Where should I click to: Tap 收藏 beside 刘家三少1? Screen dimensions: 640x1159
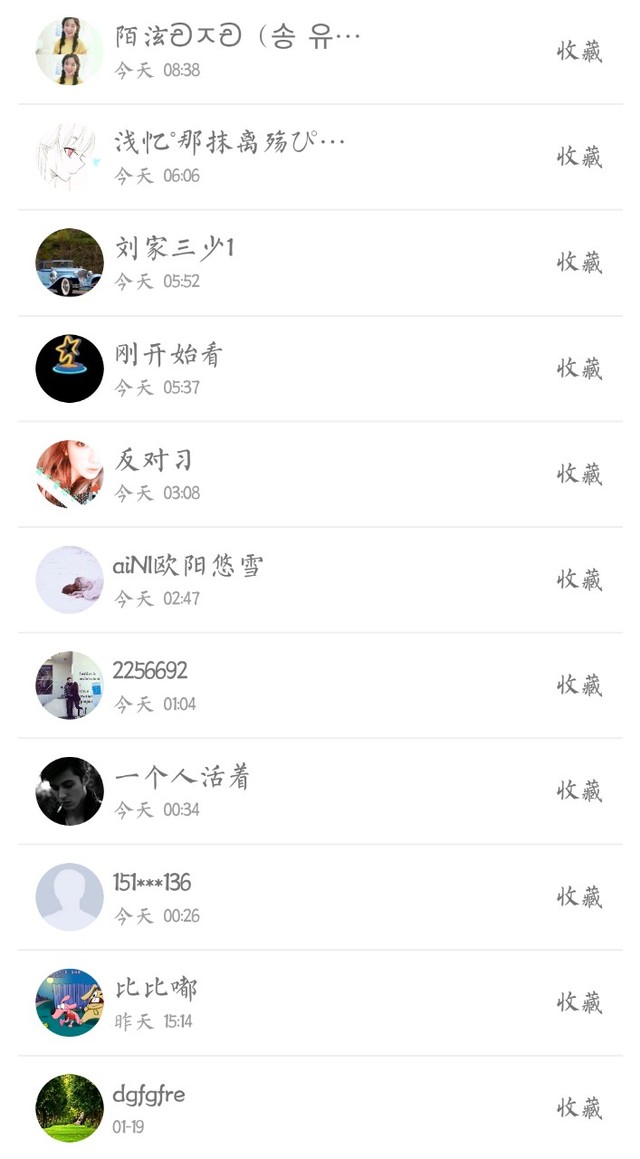pyautogui.click(x=579, y=262)
